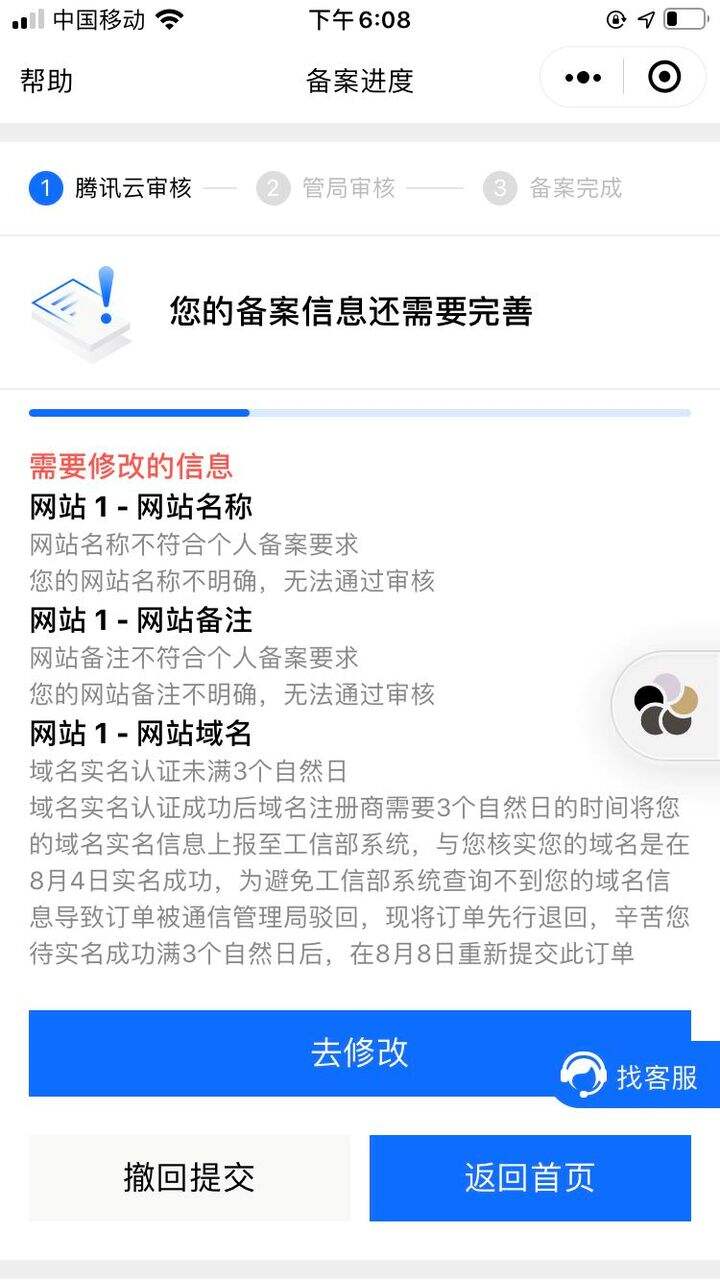Open the 帮助 help link
This screenshot has width=720, height=1281.
point(46,80)
